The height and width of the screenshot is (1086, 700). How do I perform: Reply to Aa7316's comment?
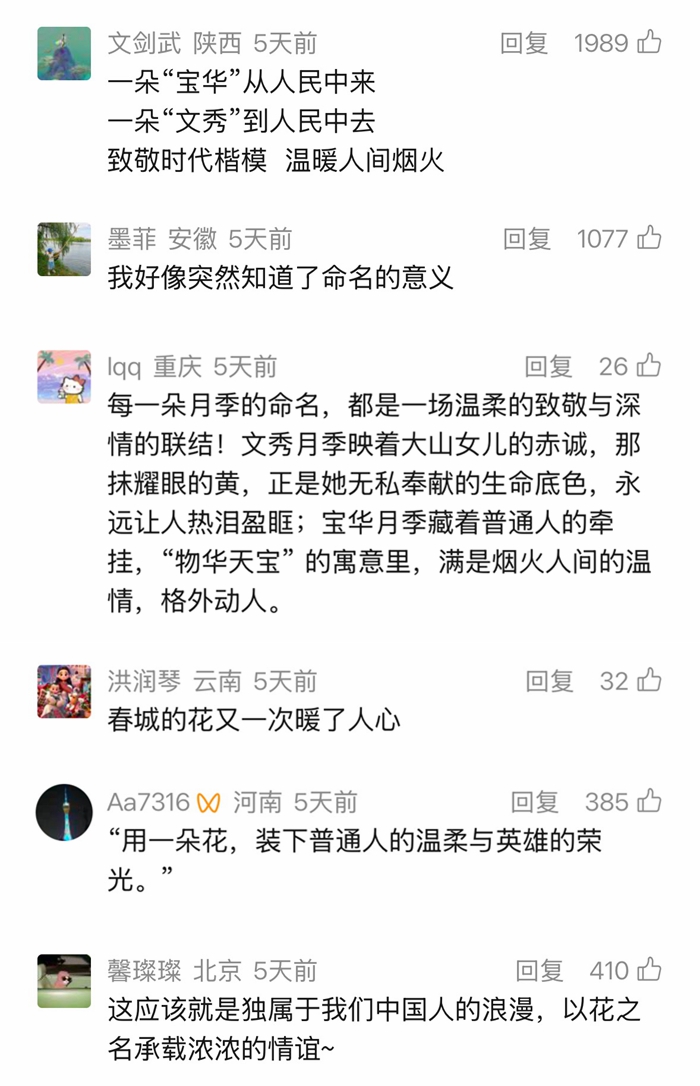pyautogui.click(x=535, y=802)
